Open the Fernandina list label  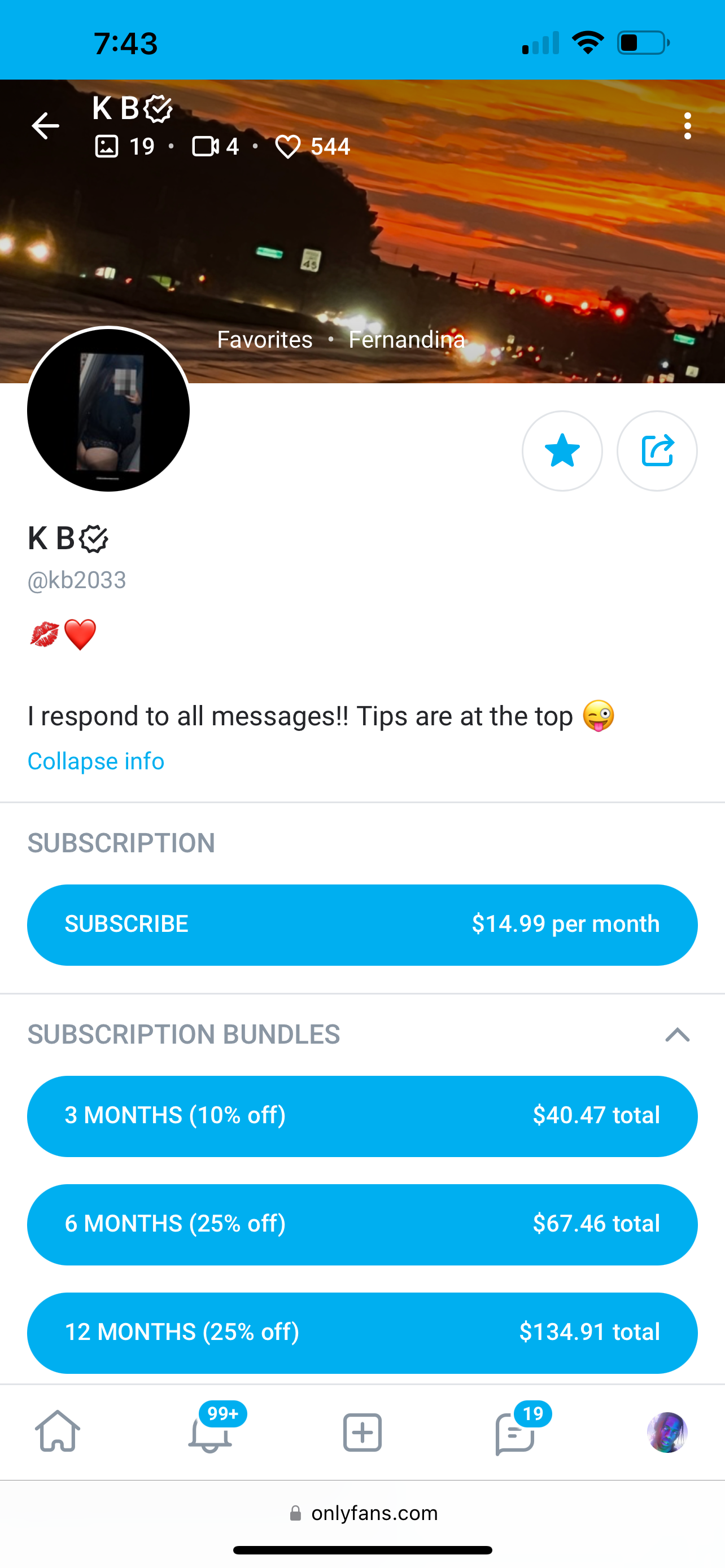click(x=407, y=340)
